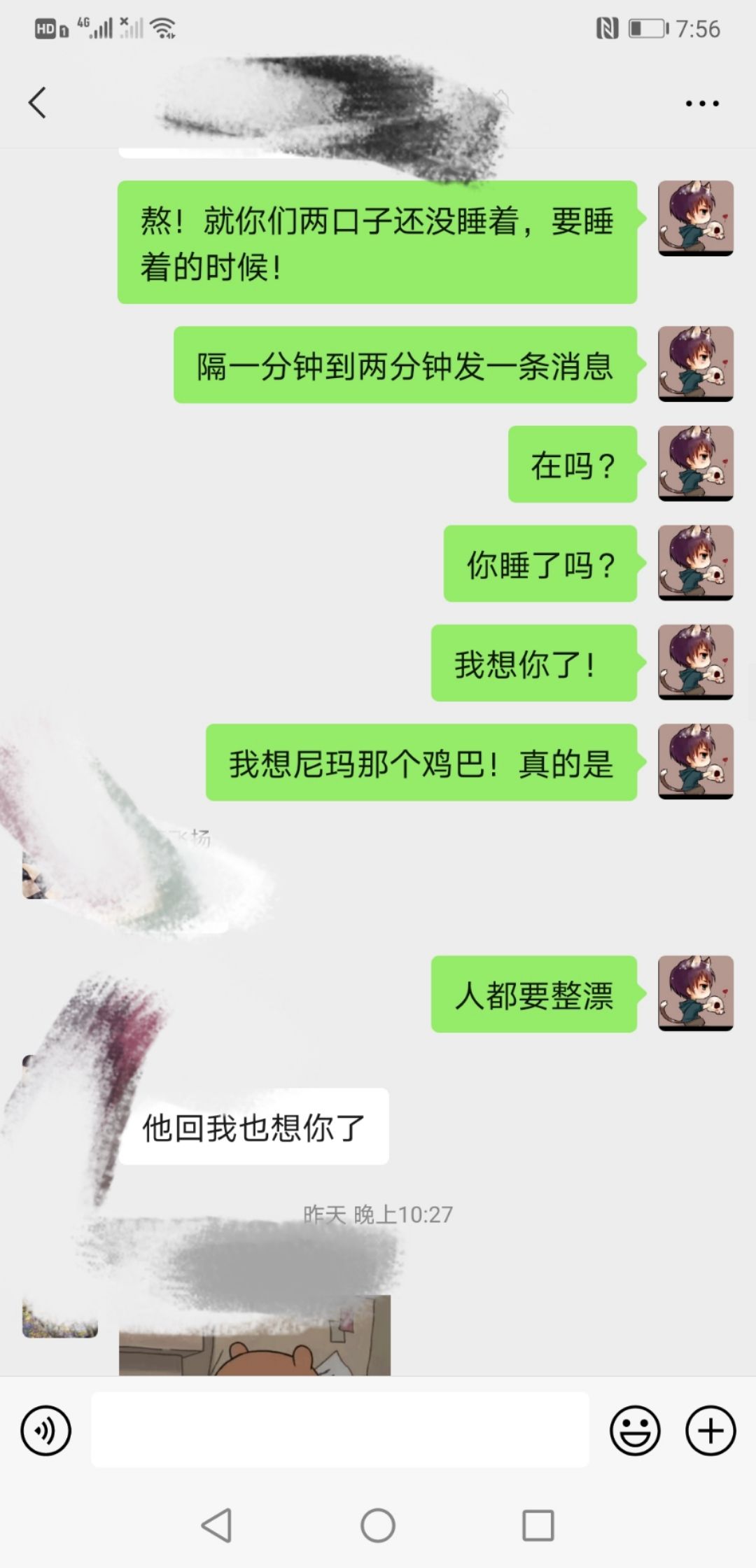
Task: Open the emoji sticker panel
Action: 635,1430
